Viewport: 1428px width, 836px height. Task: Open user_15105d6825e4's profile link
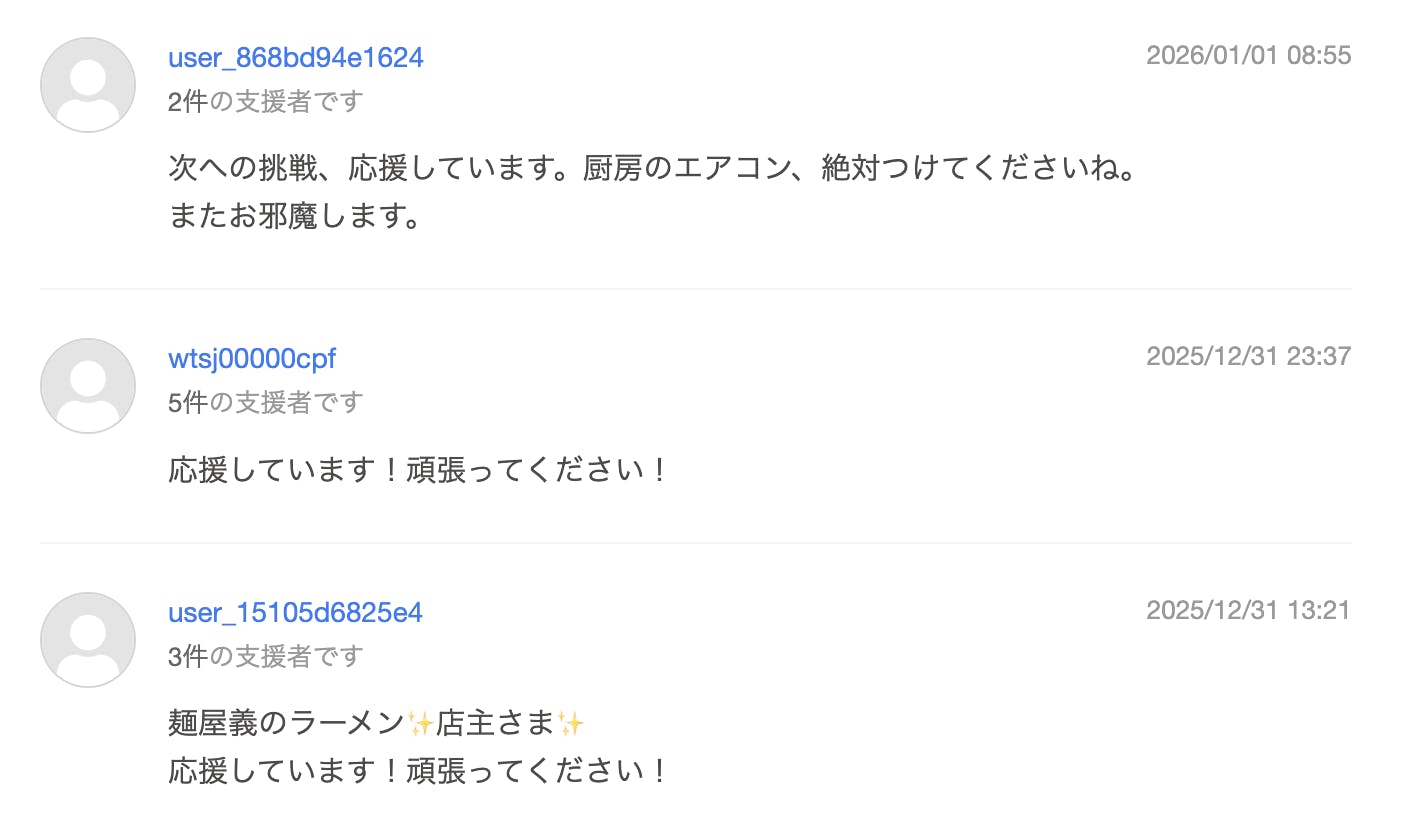[x=295, y=612]
